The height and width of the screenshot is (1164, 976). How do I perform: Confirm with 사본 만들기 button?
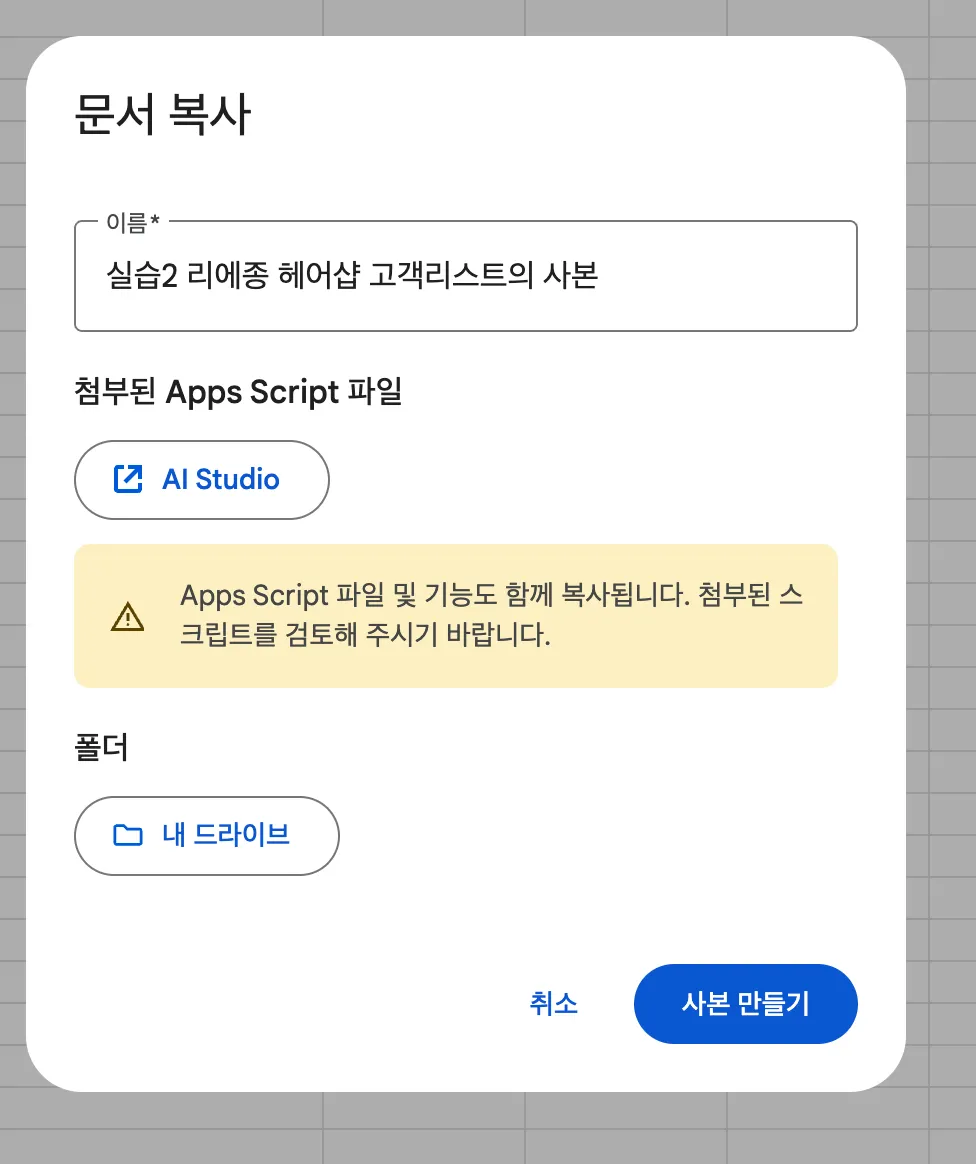745,1003
